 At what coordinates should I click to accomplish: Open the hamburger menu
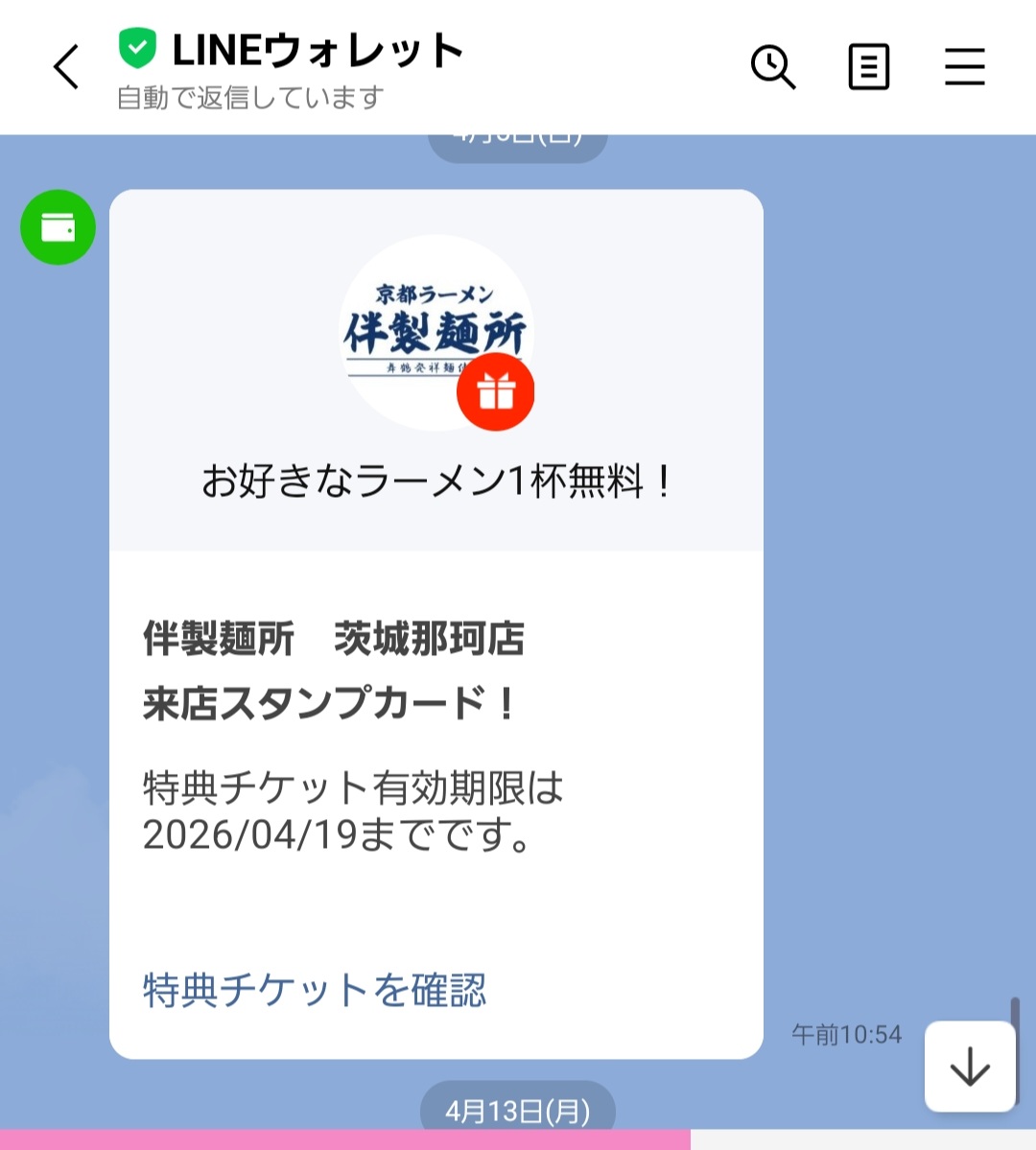[x=964, y=67]
